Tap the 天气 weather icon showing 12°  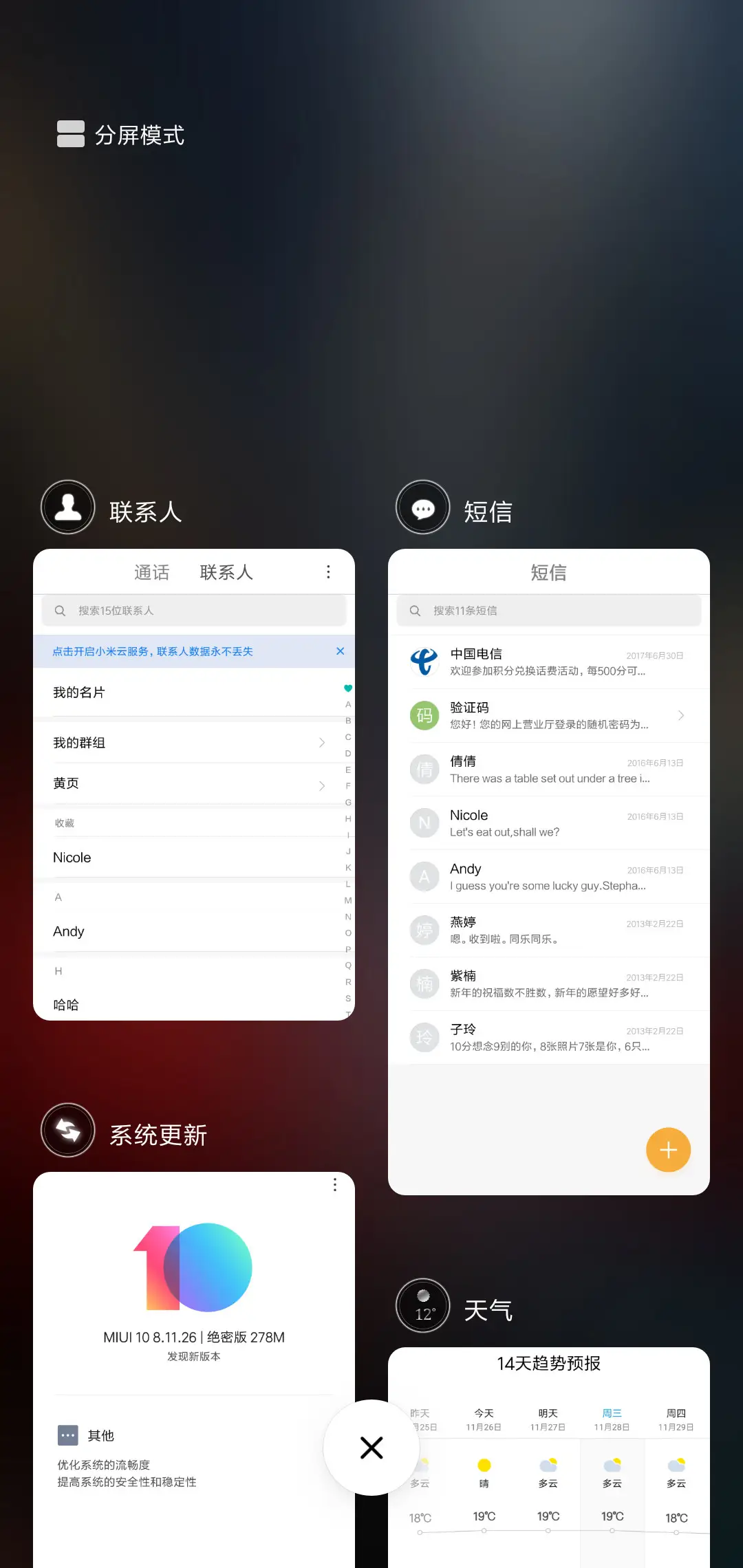tap(422, 1305)
